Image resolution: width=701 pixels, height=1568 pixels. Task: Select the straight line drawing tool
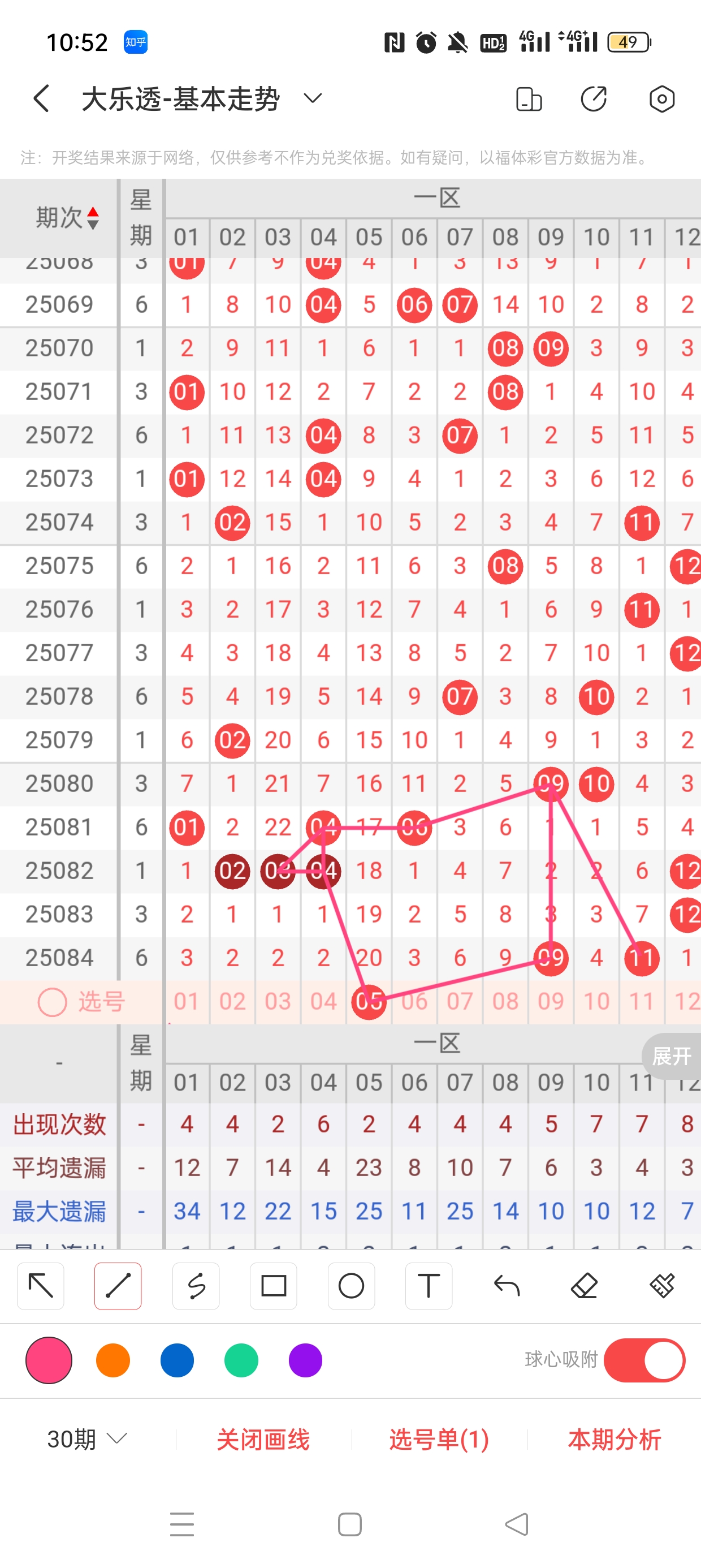tap(118, 1286)
